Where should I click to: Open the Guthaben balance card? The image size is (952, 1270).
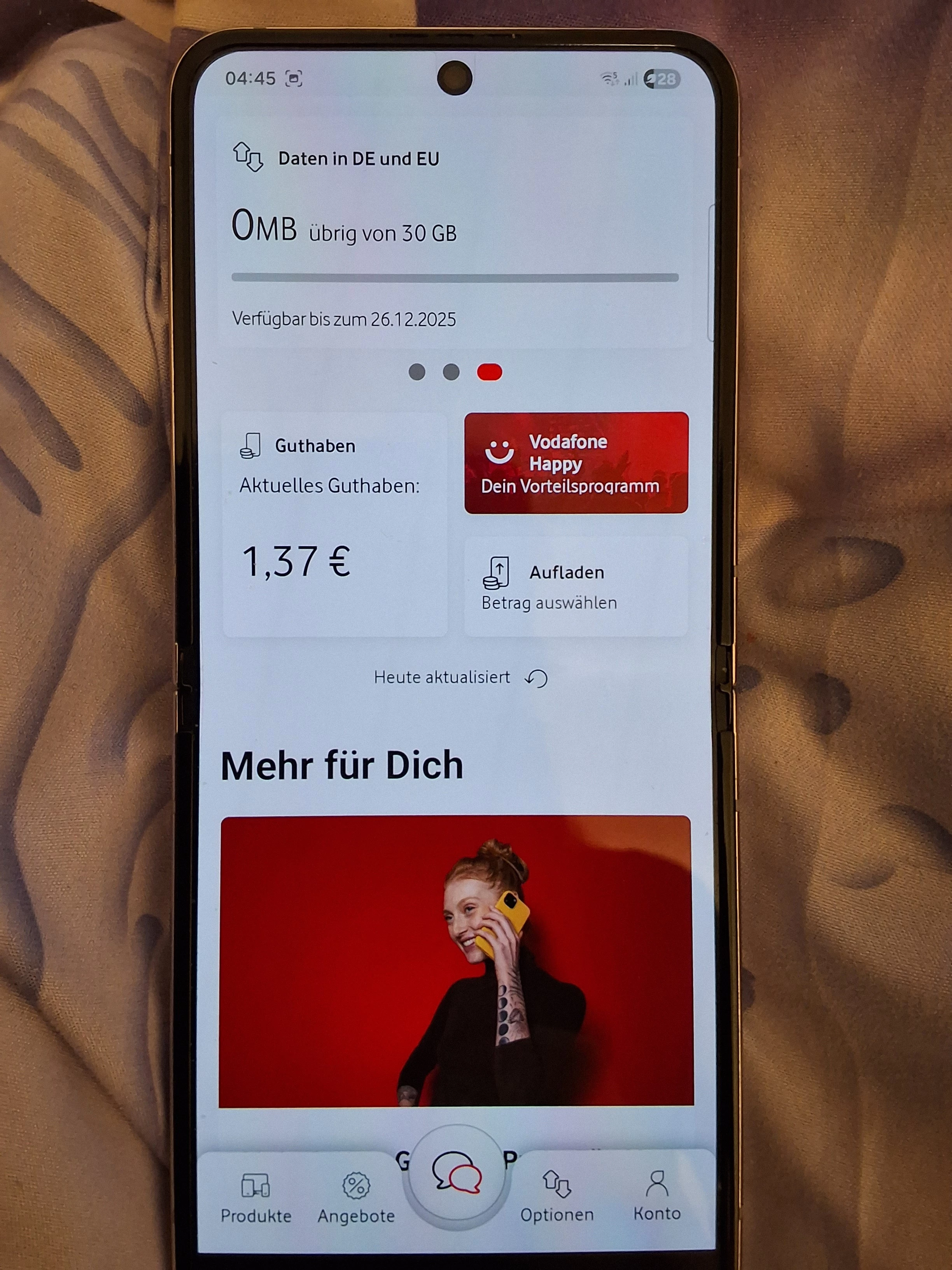click(334, 524)
